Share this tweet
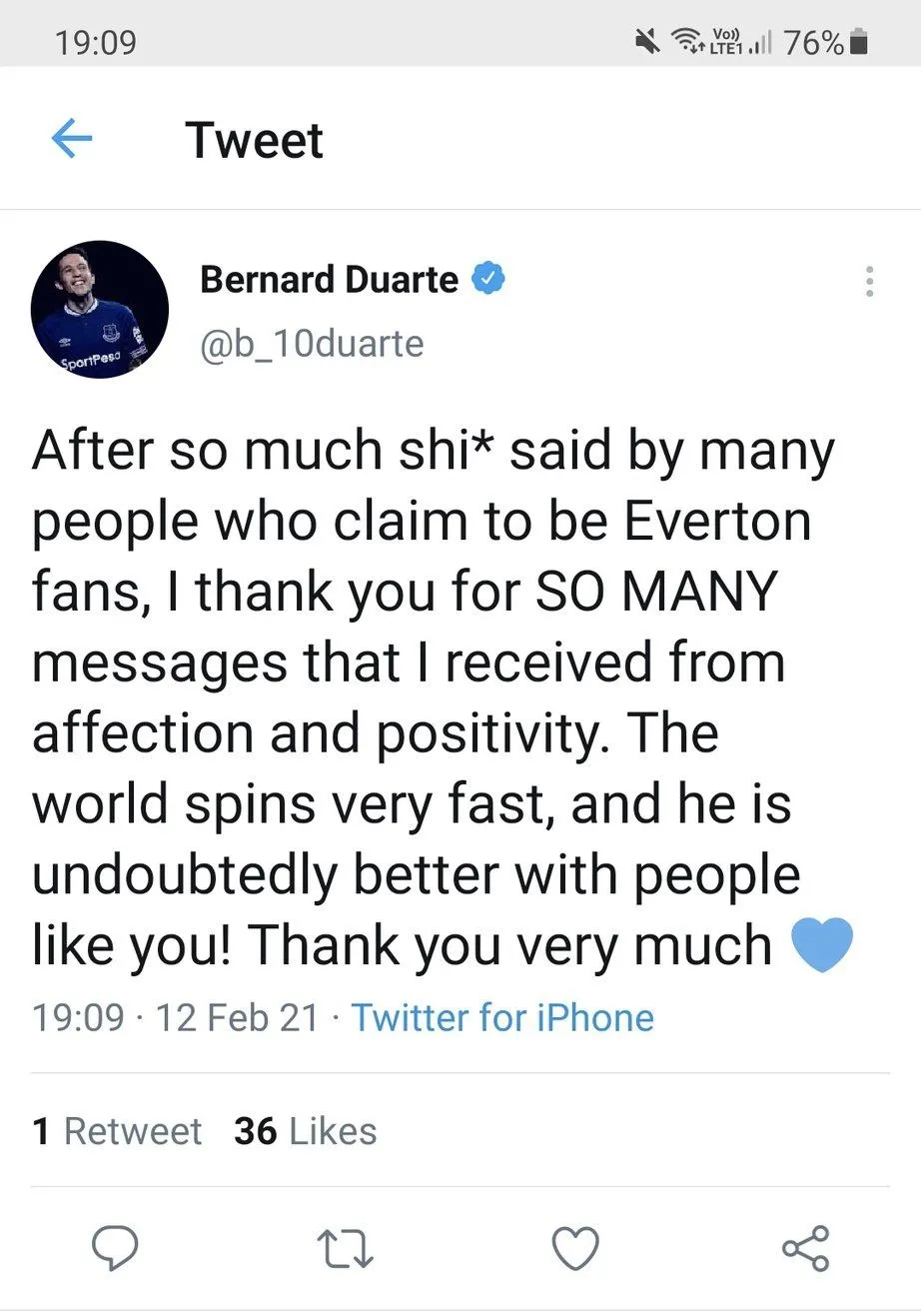921x1316 pixels. (x=805, y=1248)
